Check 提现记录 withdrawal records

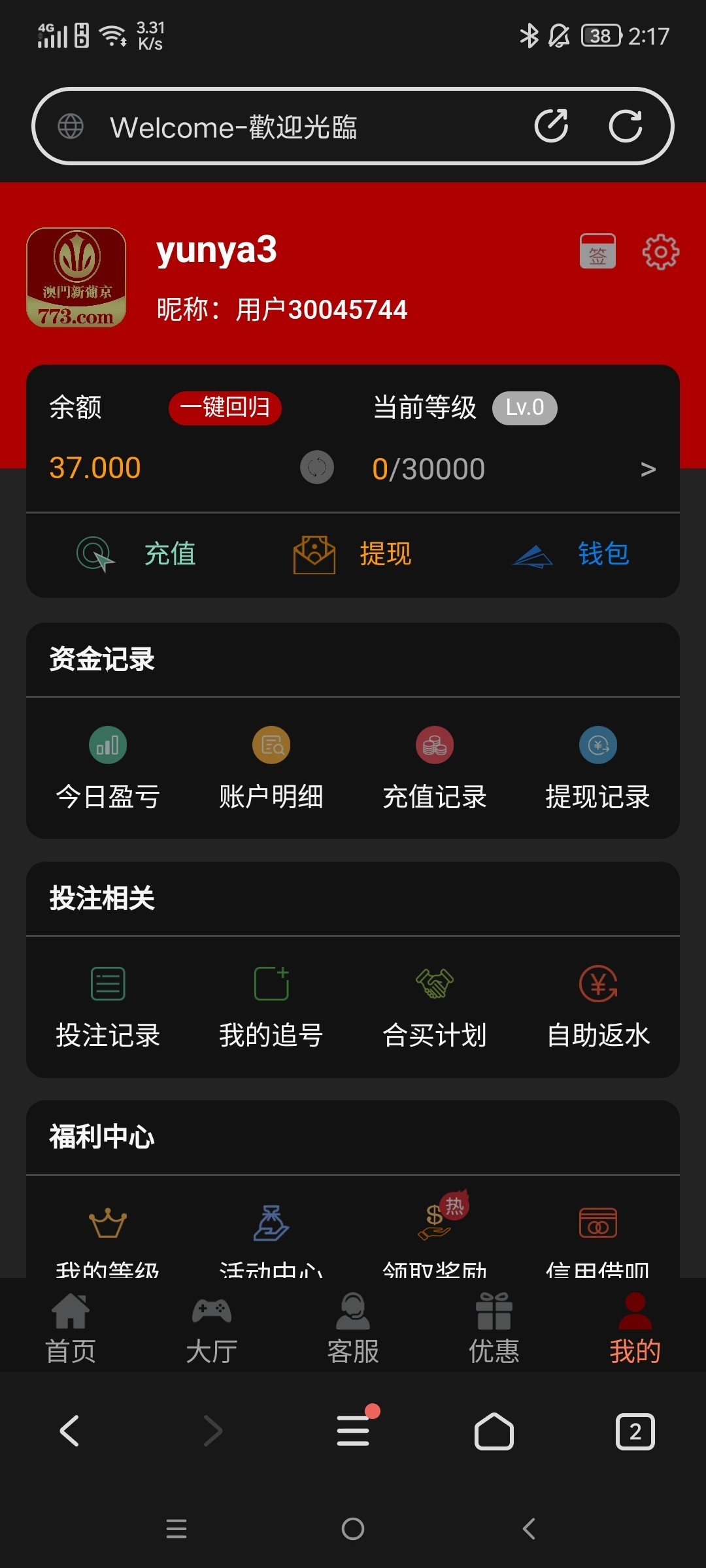pyautogui.click(x=598, y=768)
